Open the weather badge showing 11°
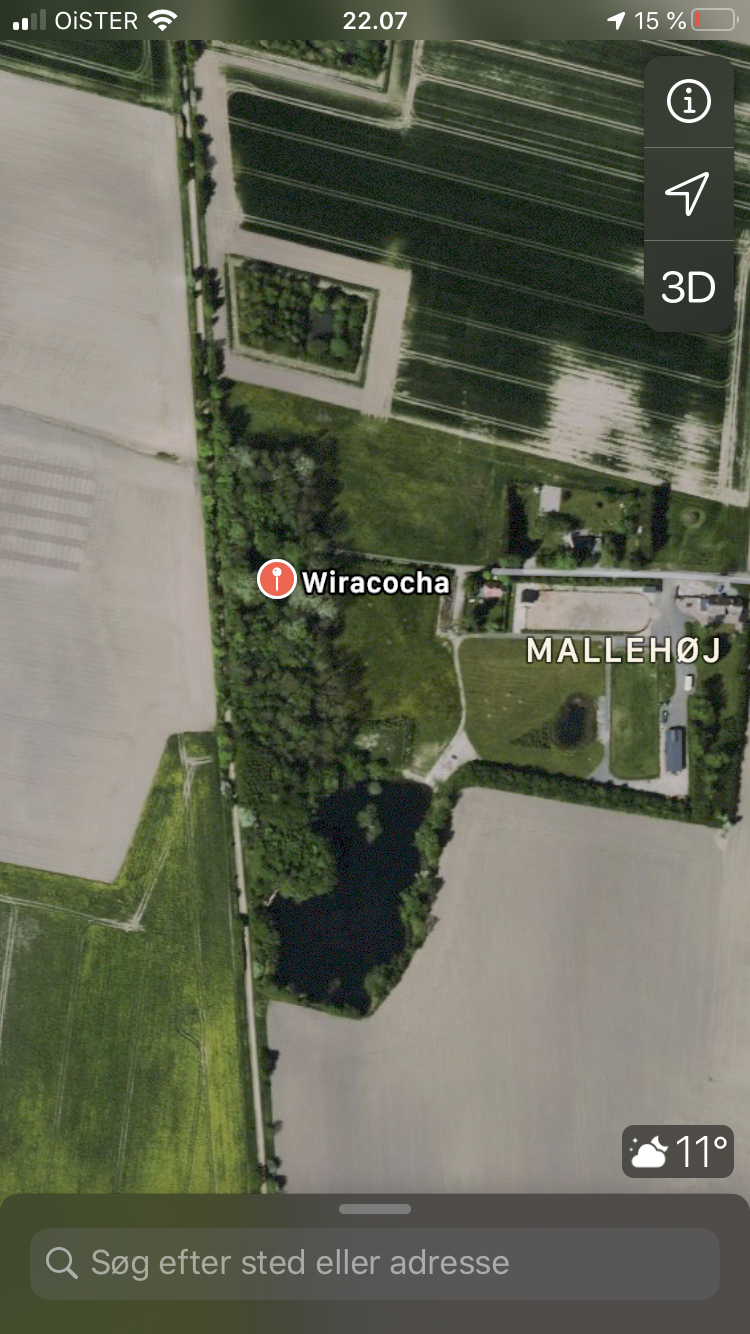This screenshot has width=750, height=1334. tap(678, 1151)
